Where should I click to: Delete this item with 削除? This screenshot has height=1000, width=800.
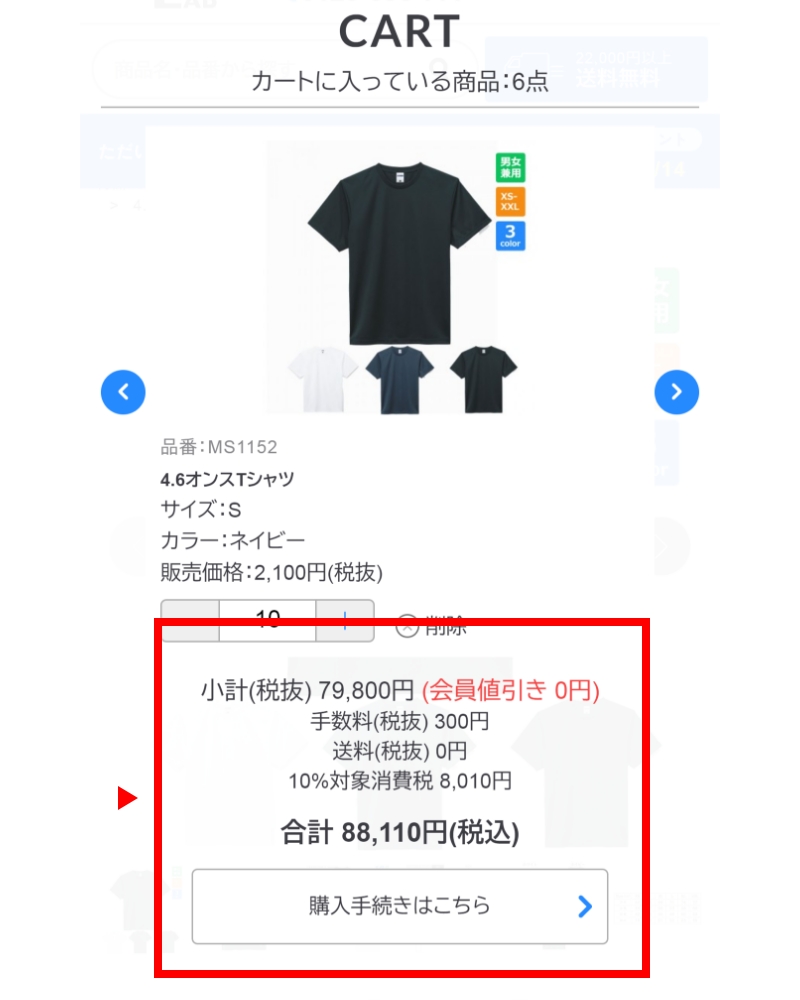tap(432, 626)
